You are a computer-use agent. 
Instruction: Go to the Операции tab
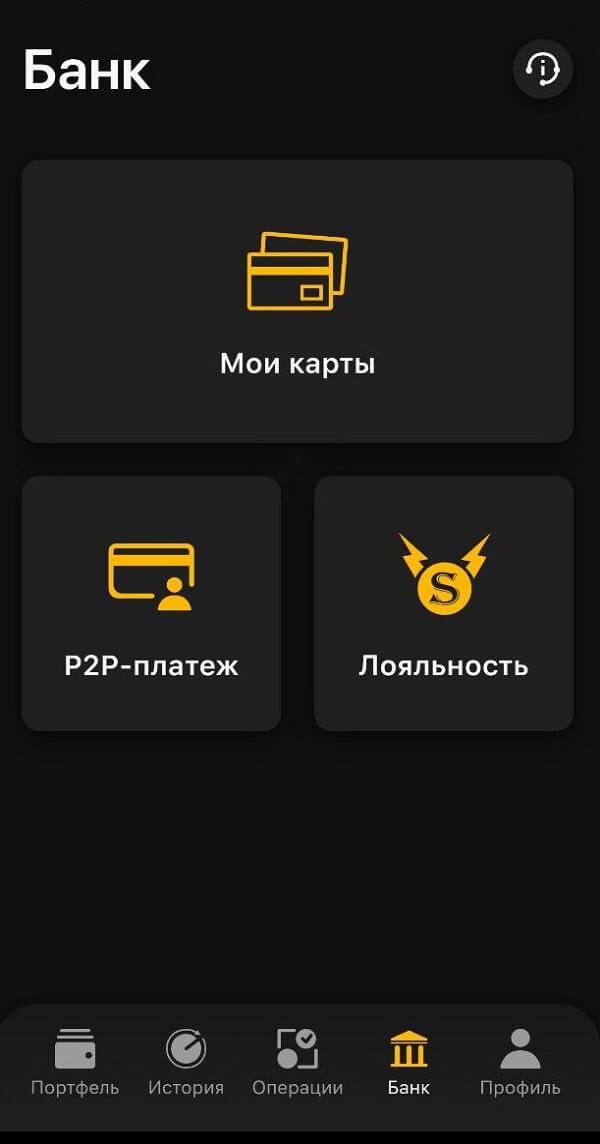click(x=297, y=1061)
